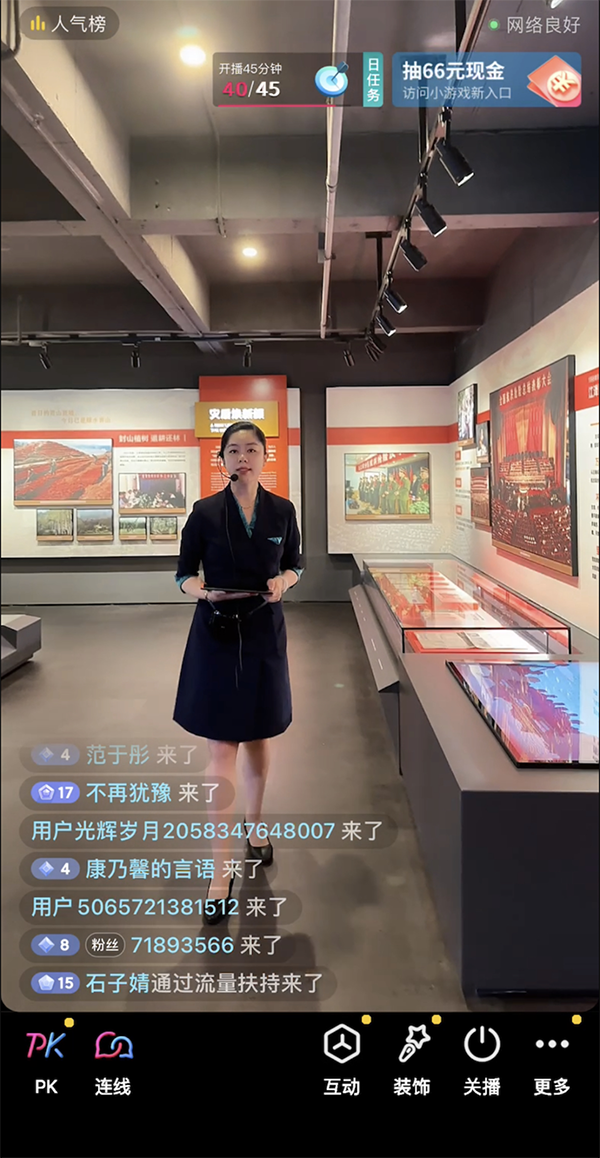Open the daily task progress card

[x=296, y=80]
